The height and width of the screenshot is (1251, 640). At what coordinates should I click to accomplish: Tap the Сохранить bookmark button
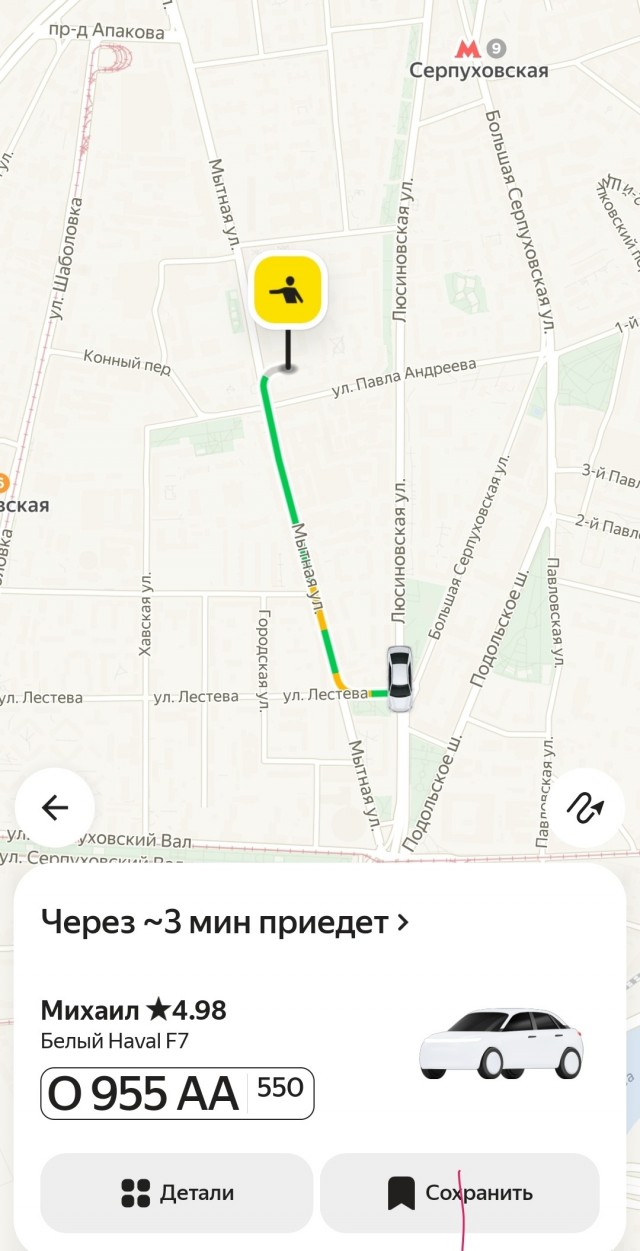coord(460,1193)
